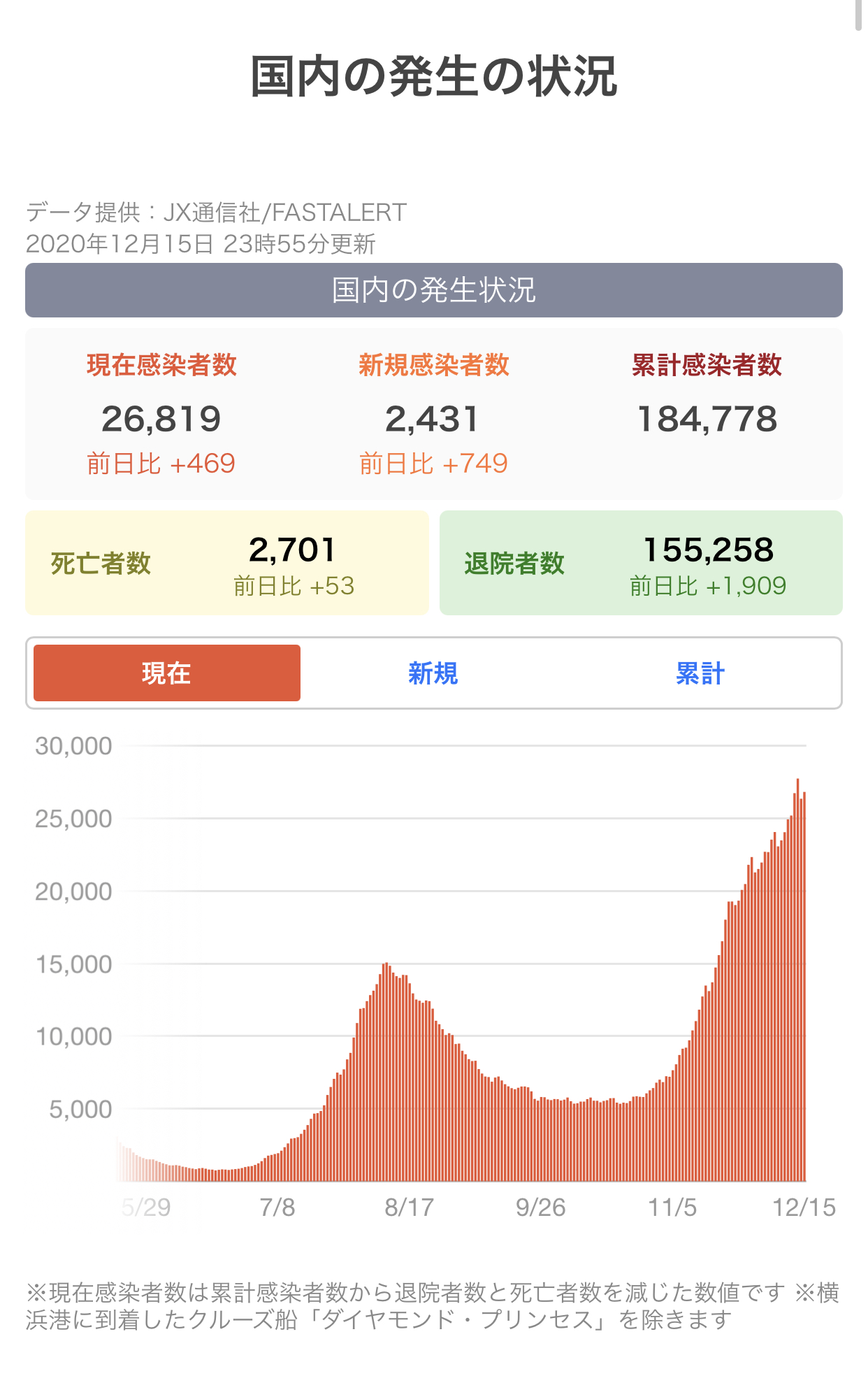The width and height of the screenshot is (868, 1376).
Task: Switch to the 累計 chart tab
Action: pos(700,673)
